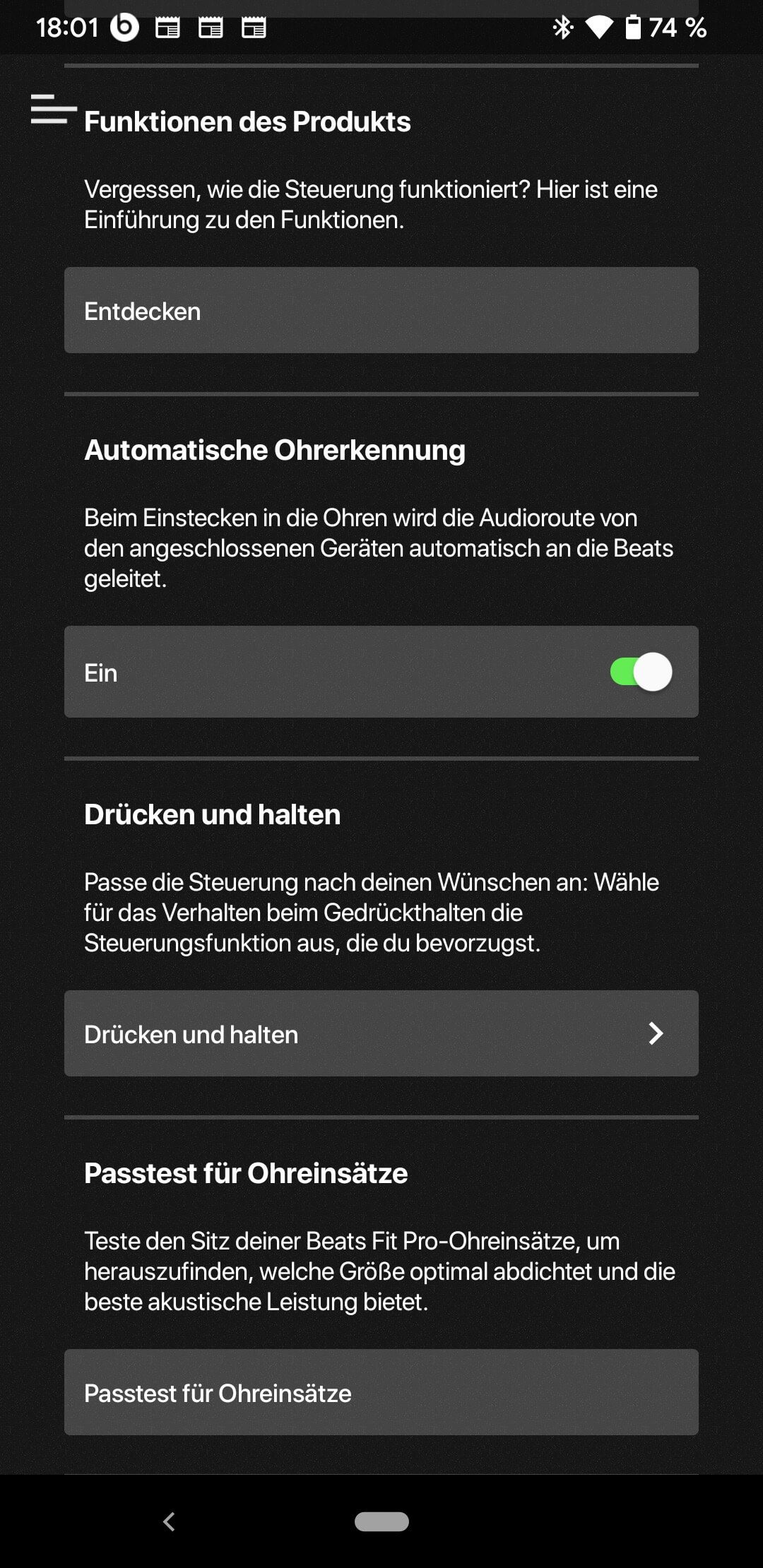Start the Passtest für Ohreinsätze
Image resolution: width=763 pixels, height=1568 pixels.
(381, 1393)
